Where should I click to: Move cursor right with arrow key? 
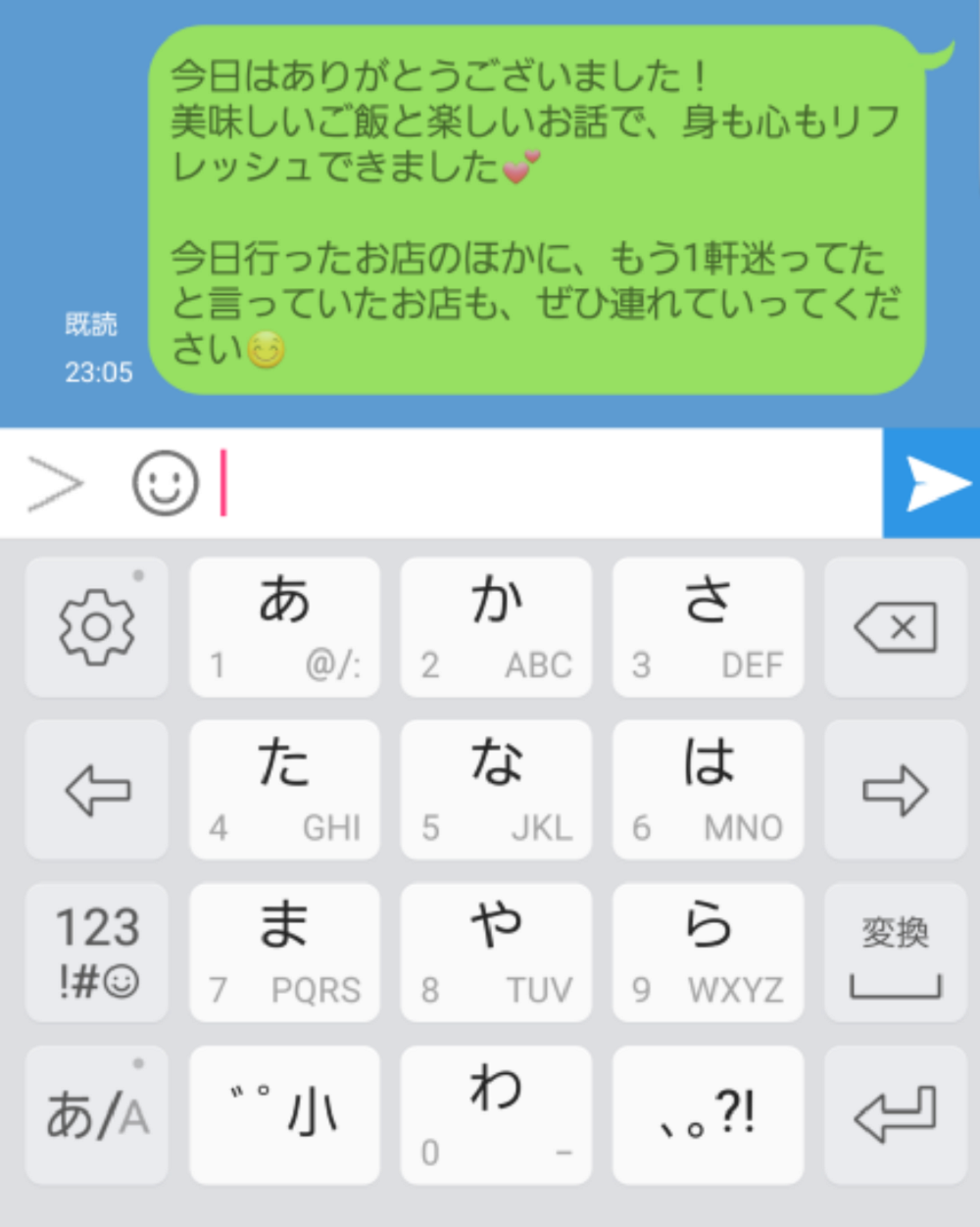(896, 790)
